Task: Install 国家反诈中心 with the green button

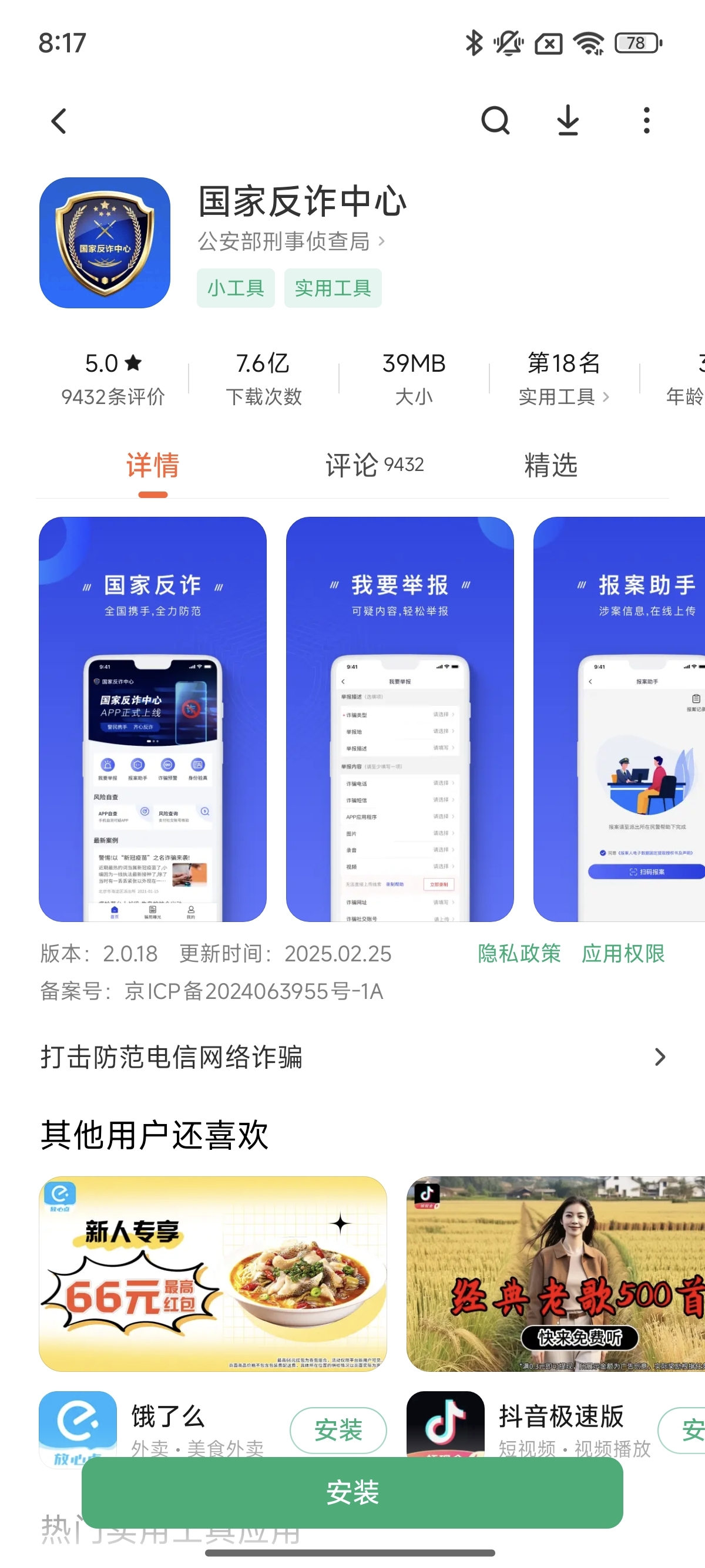Action: pos(352,1492)
